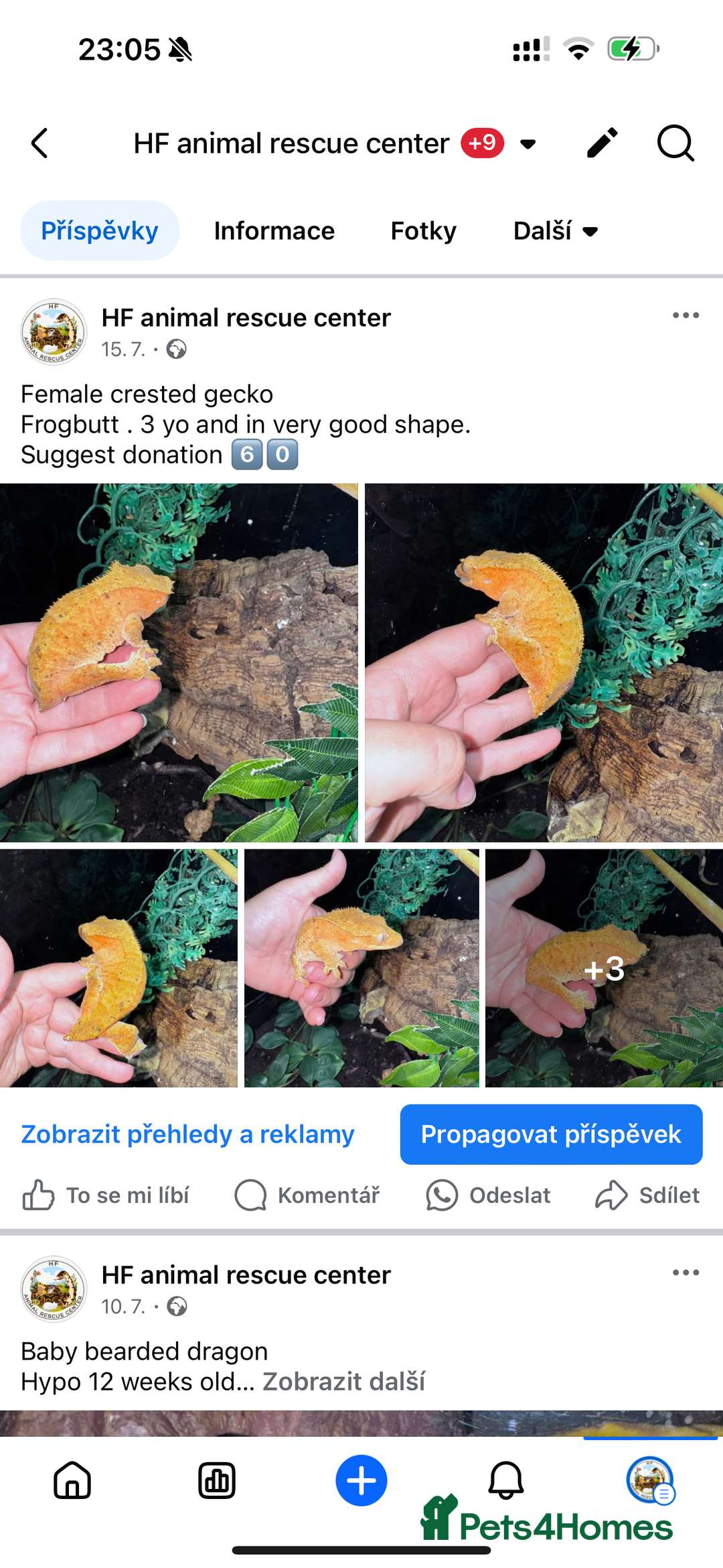Switch to the Fotky tab
The image size is (723, 1568).
(x=423, y=231)
